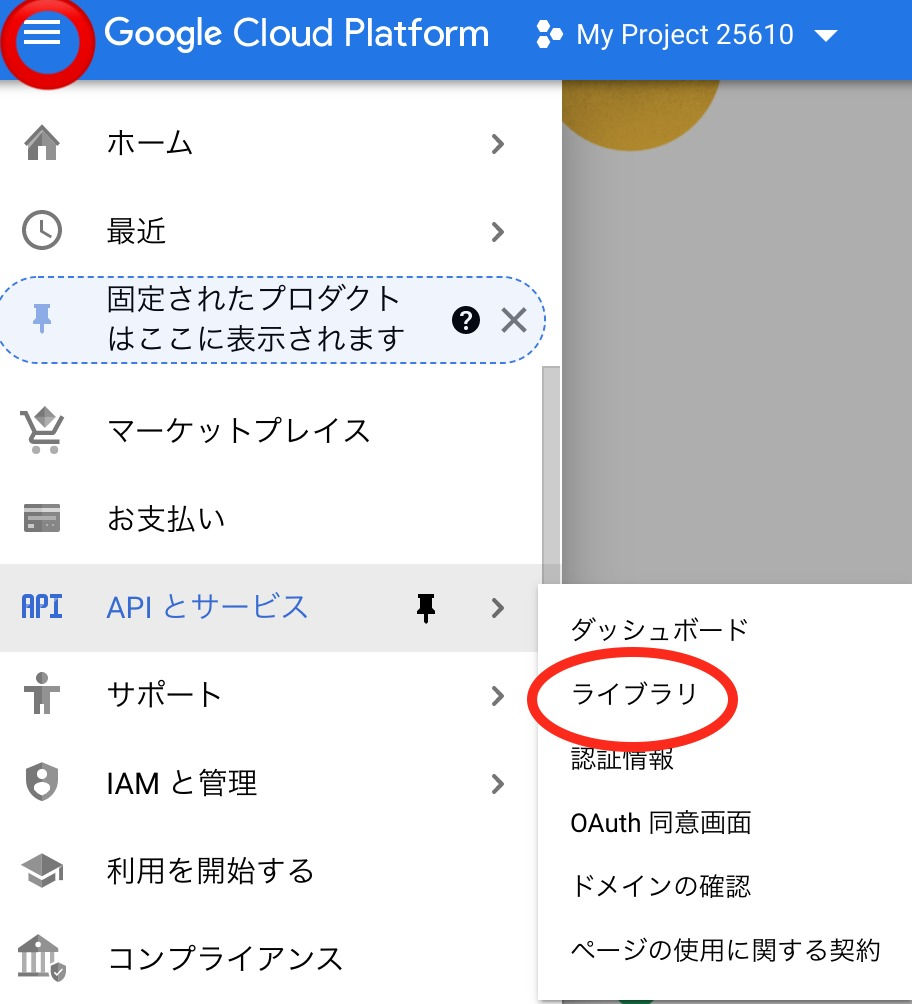Unpin API とサービス with pin icon

[426, 607]
